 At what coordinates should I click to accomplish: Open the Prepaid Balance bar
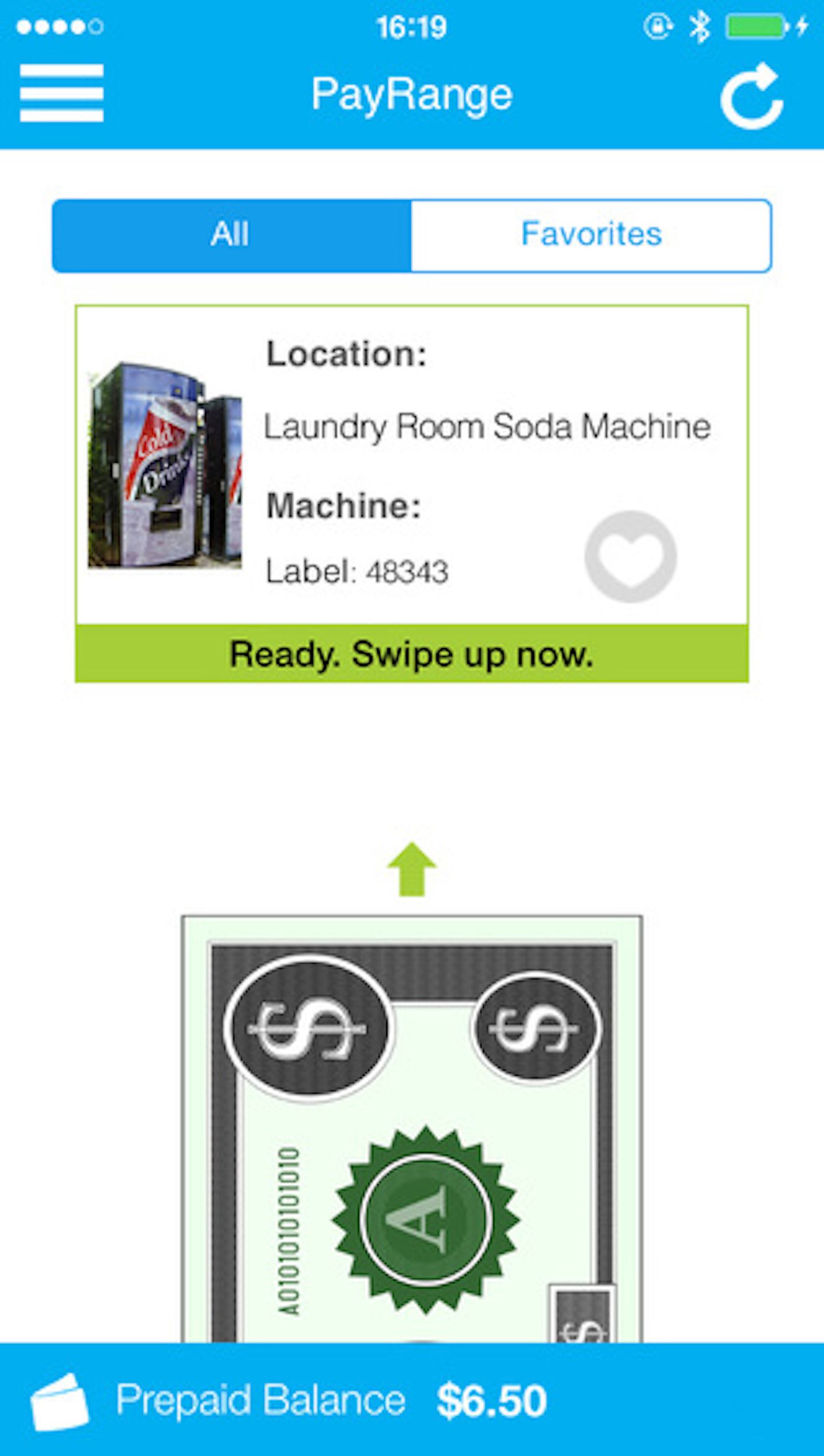[411, 1400]
